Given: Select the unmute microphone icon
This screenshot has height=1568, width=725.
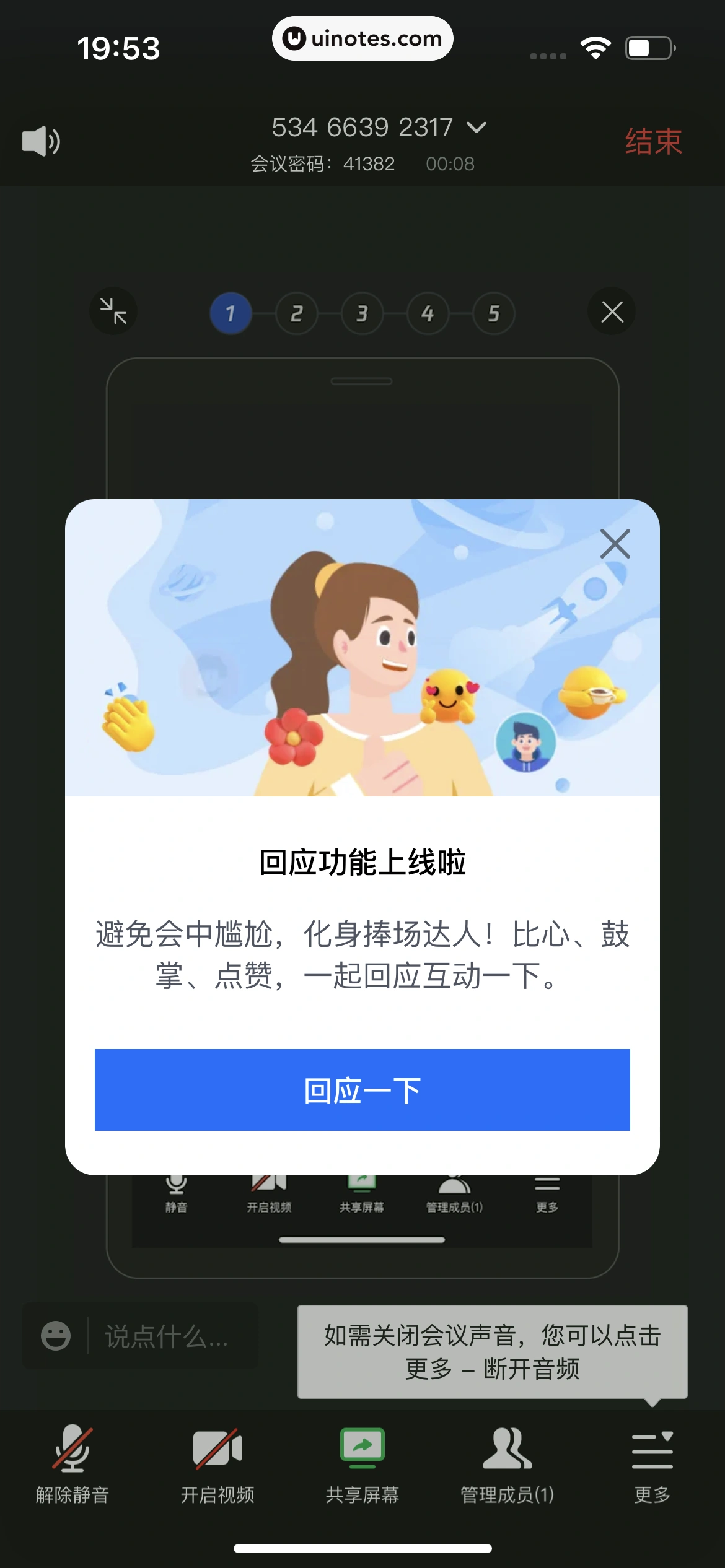Looking at the screenshot, I should (72, 1448).
